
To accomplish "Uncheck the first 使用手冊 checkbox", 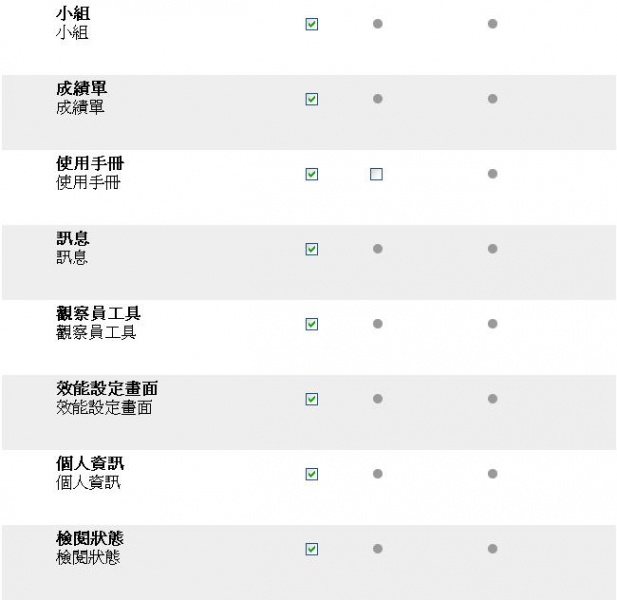I will coord(311,174).
